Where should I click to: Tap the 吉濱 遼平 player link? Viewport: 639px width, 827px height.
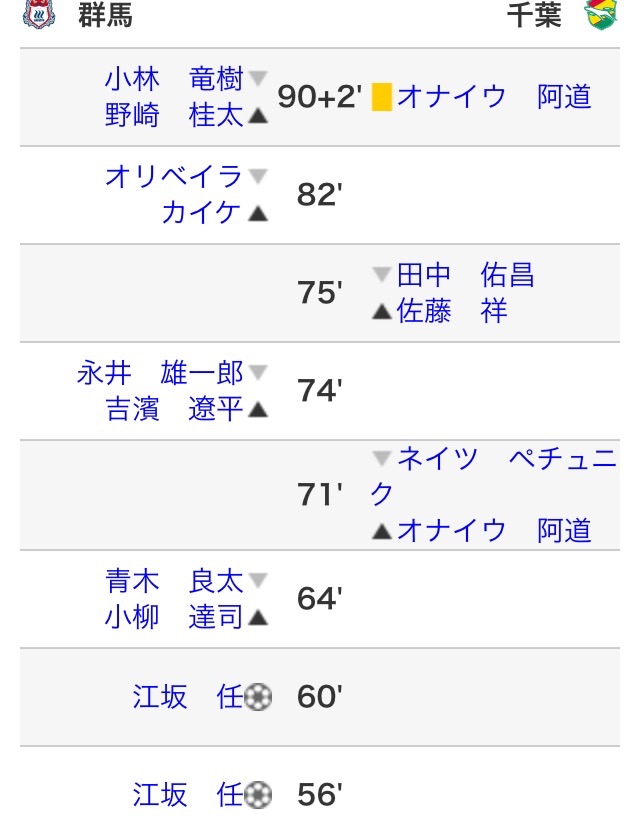coord(174,408)
